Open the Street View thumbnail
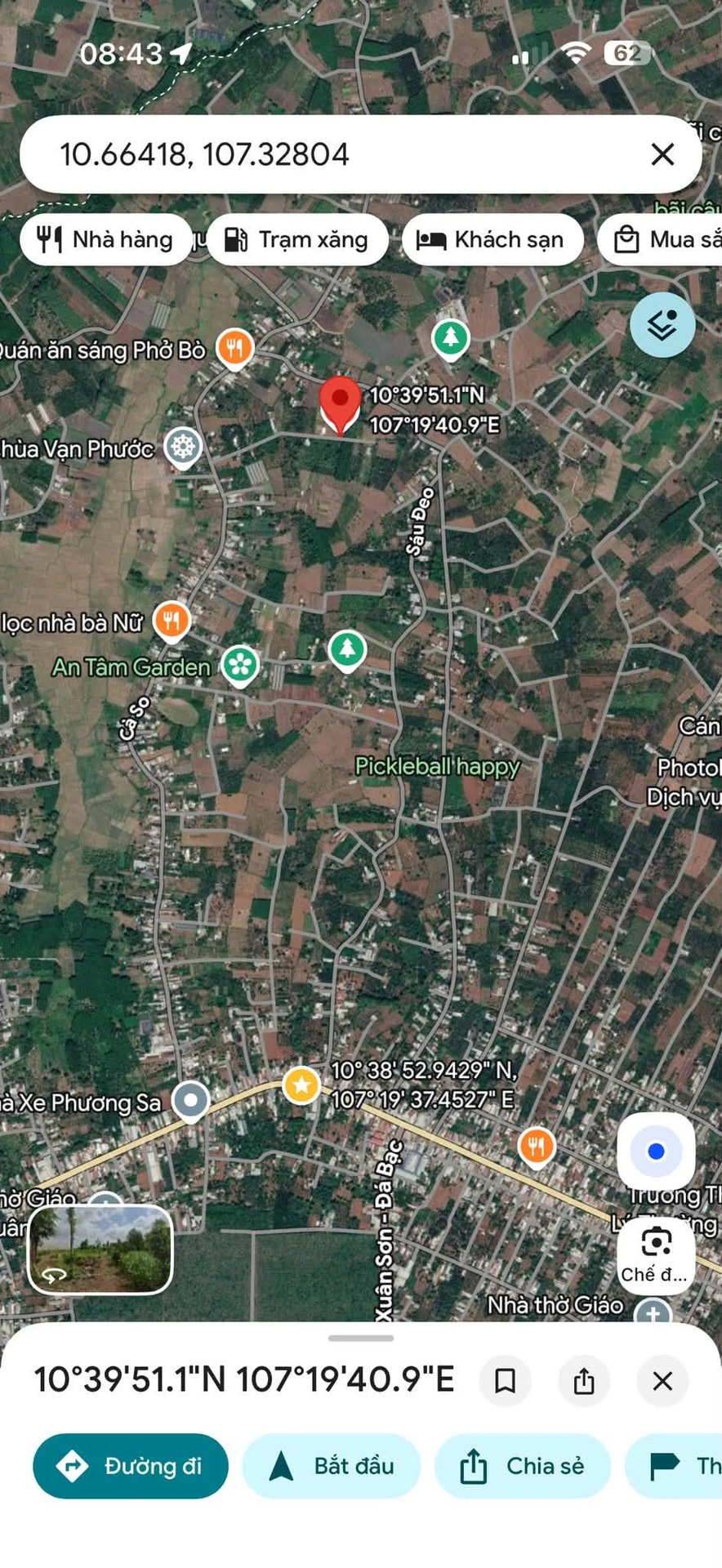The height and width of the screenshot is (1568, 722). click(100, 1250)
